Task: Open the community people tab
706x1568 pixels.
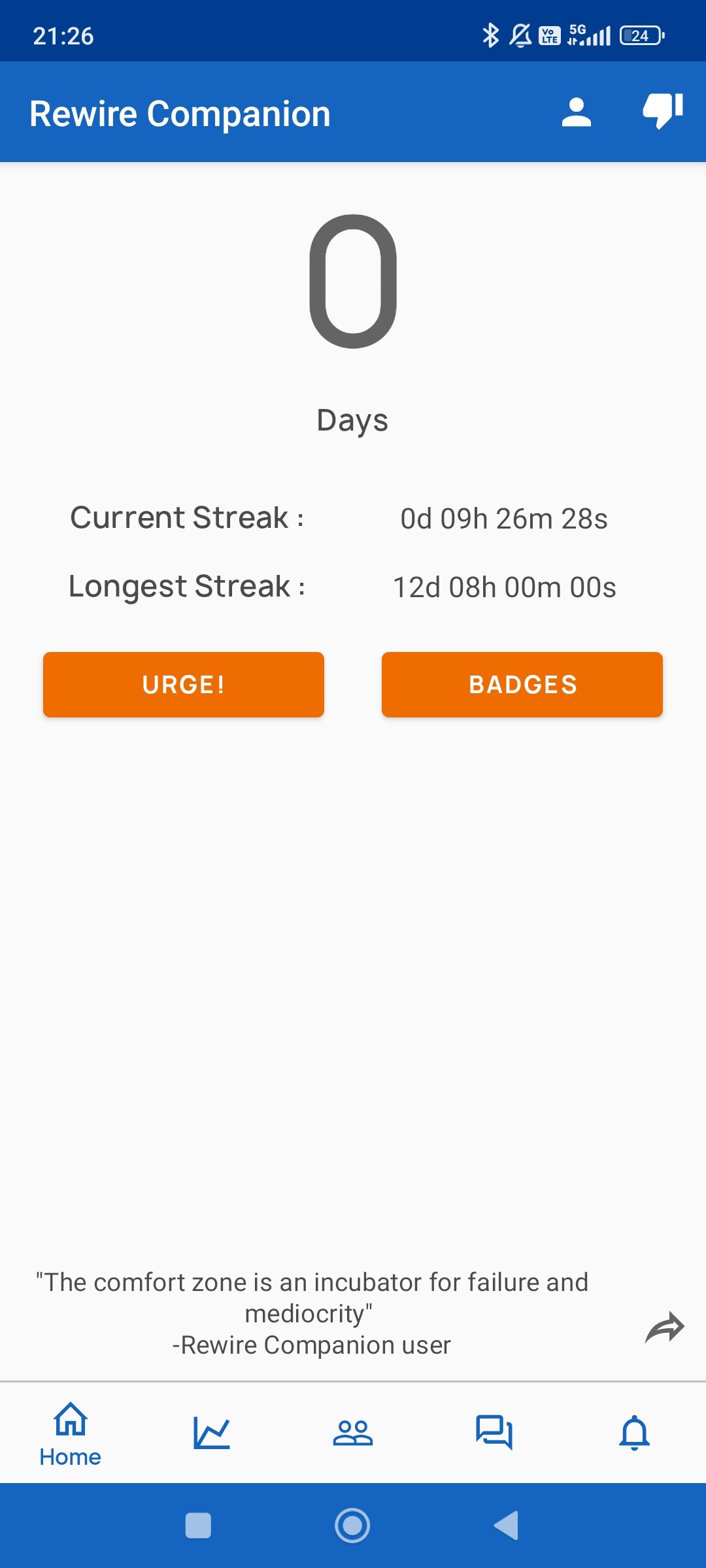Action: (x=353, y=1433)
